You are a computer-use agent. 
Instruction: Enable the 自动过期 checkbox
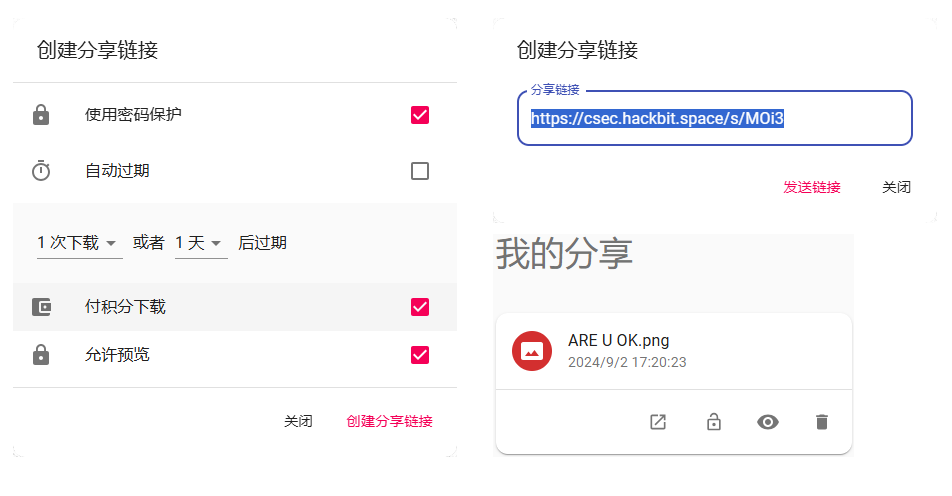point(420,171)
